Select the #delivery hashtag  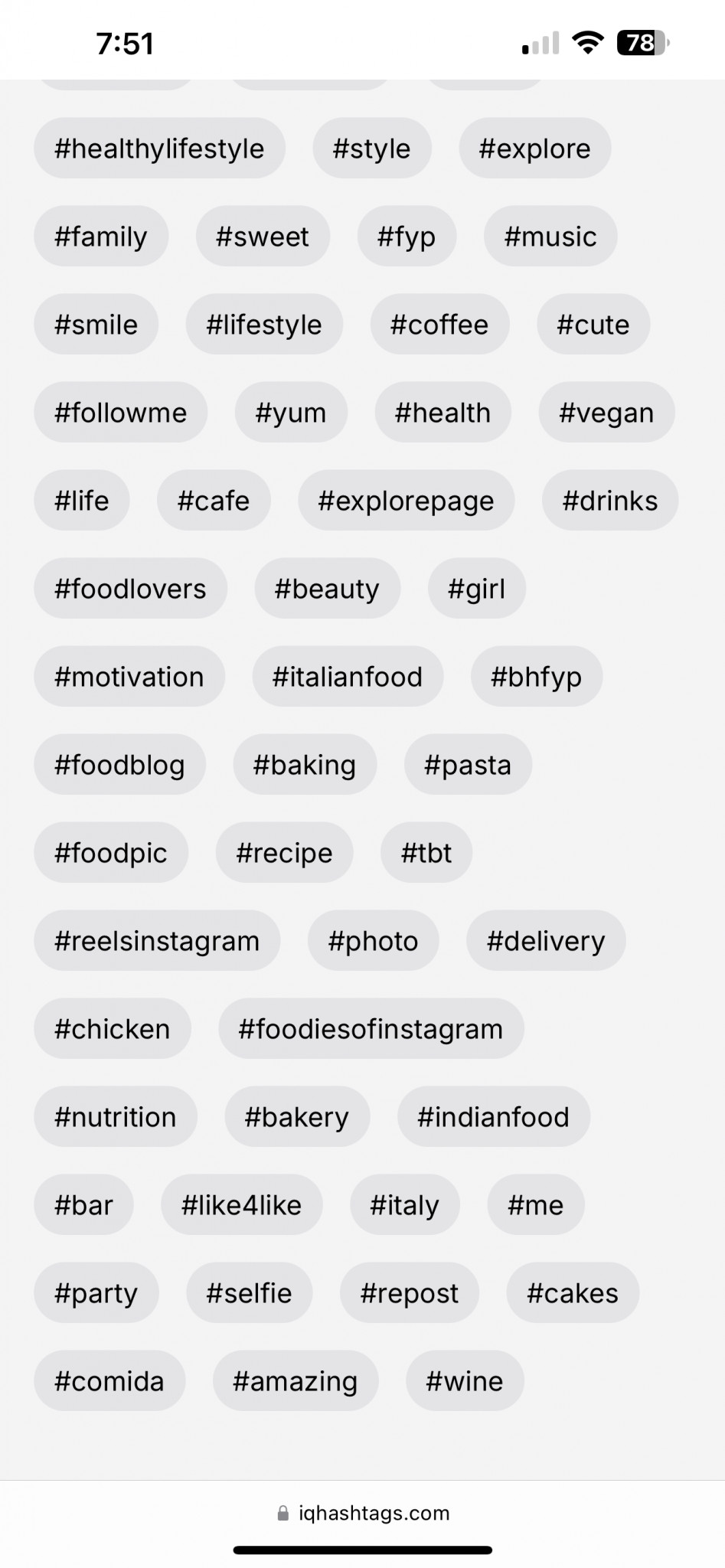tap(546, 941)
